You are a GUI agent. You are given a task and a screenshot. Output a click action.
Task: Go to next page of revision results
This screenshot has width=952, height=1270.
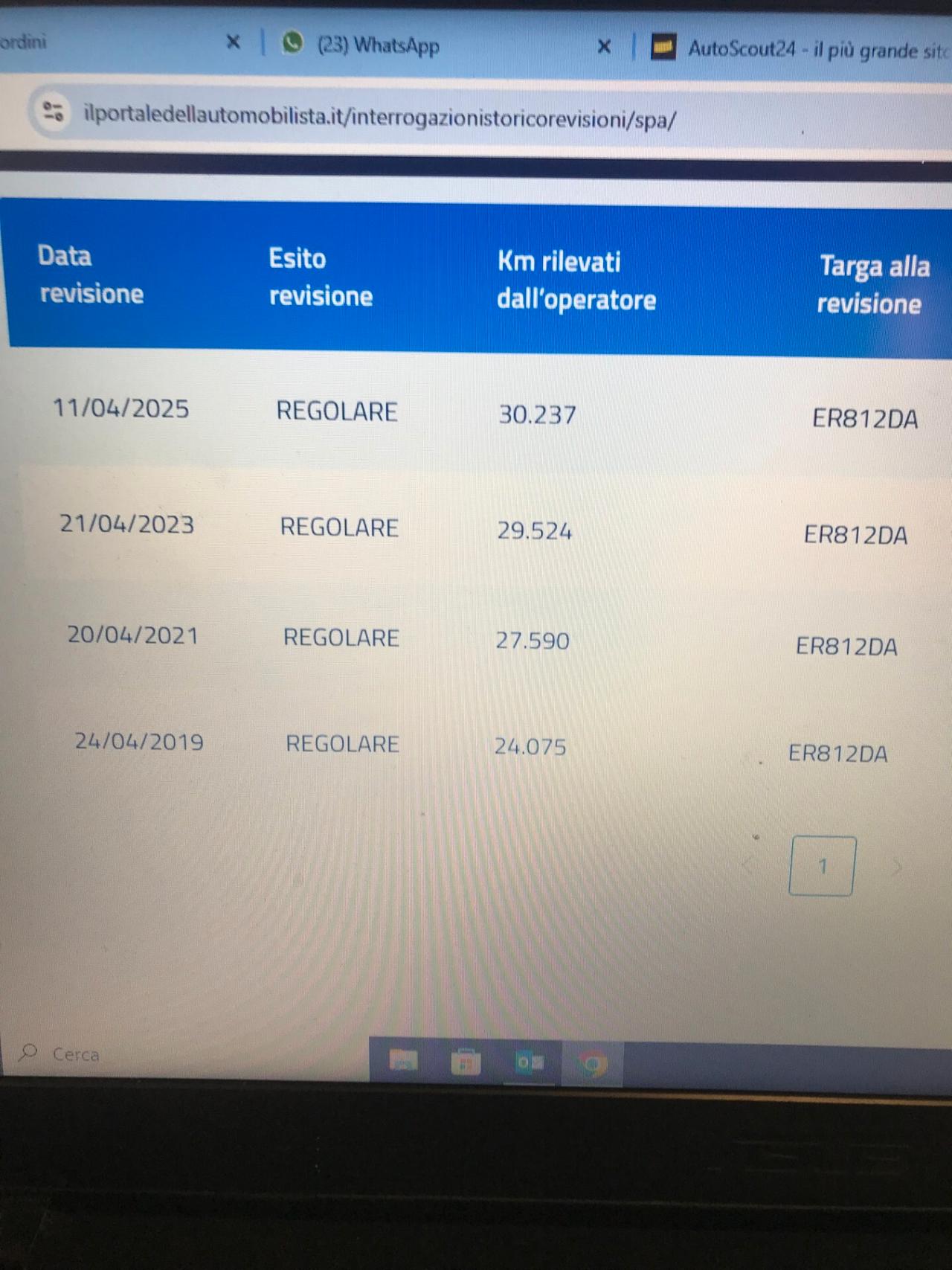point(897,867)
